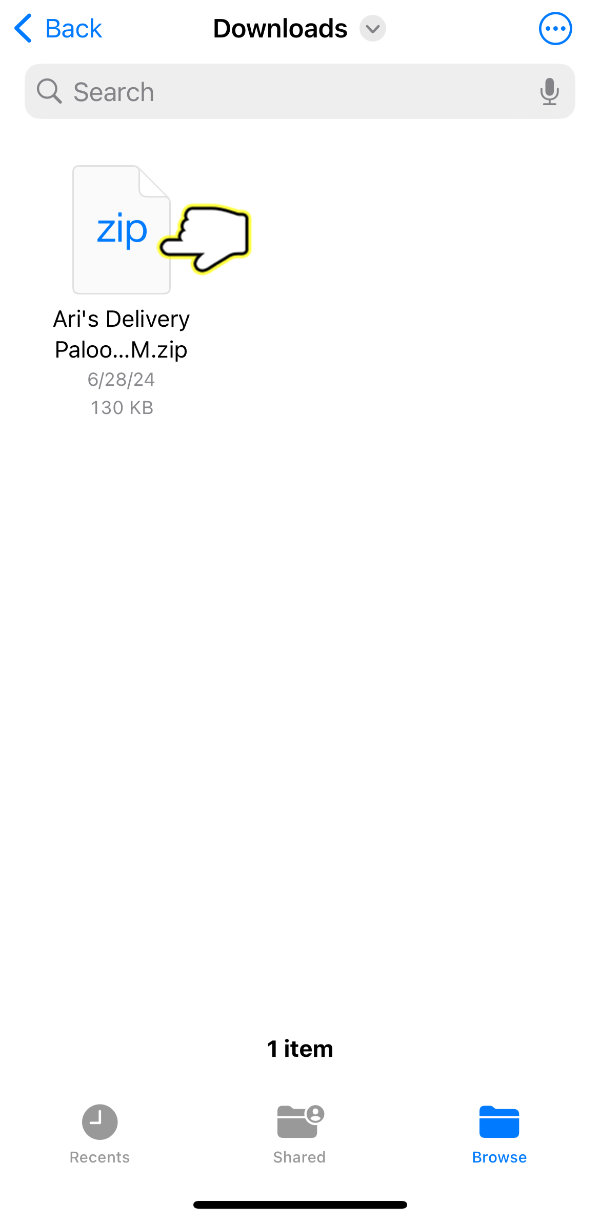Switch to the Shared tab
Image resolution: width=600 pixels, height=1221 pixels.
(299, 1134)
